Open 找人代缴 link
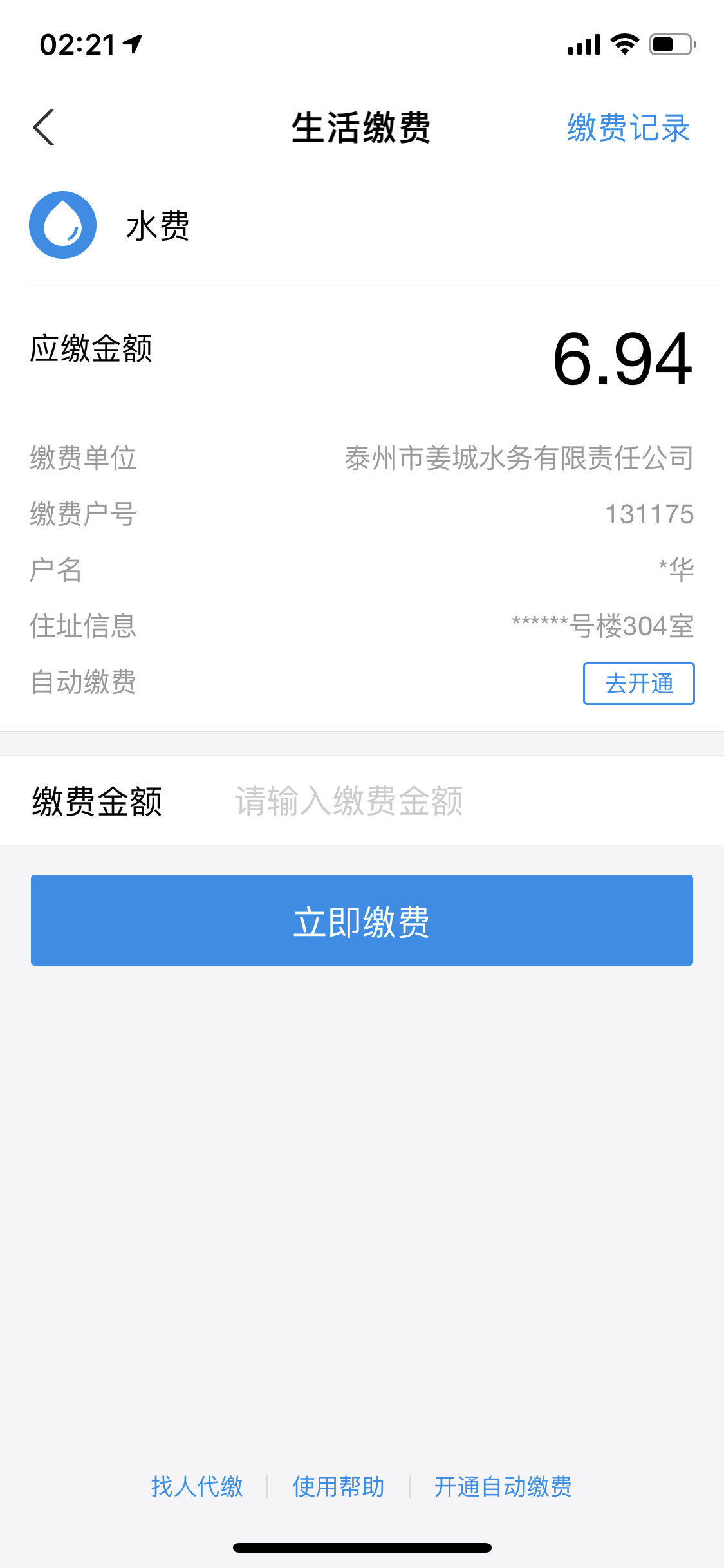The height and width of the screenshot is (1568, 724). (197, 1487)
